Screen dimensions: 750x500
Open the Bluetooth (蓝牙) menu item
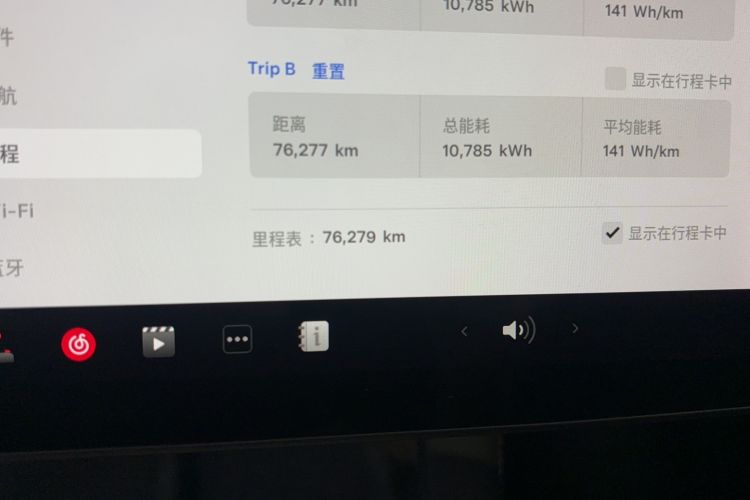pos(12,268)
